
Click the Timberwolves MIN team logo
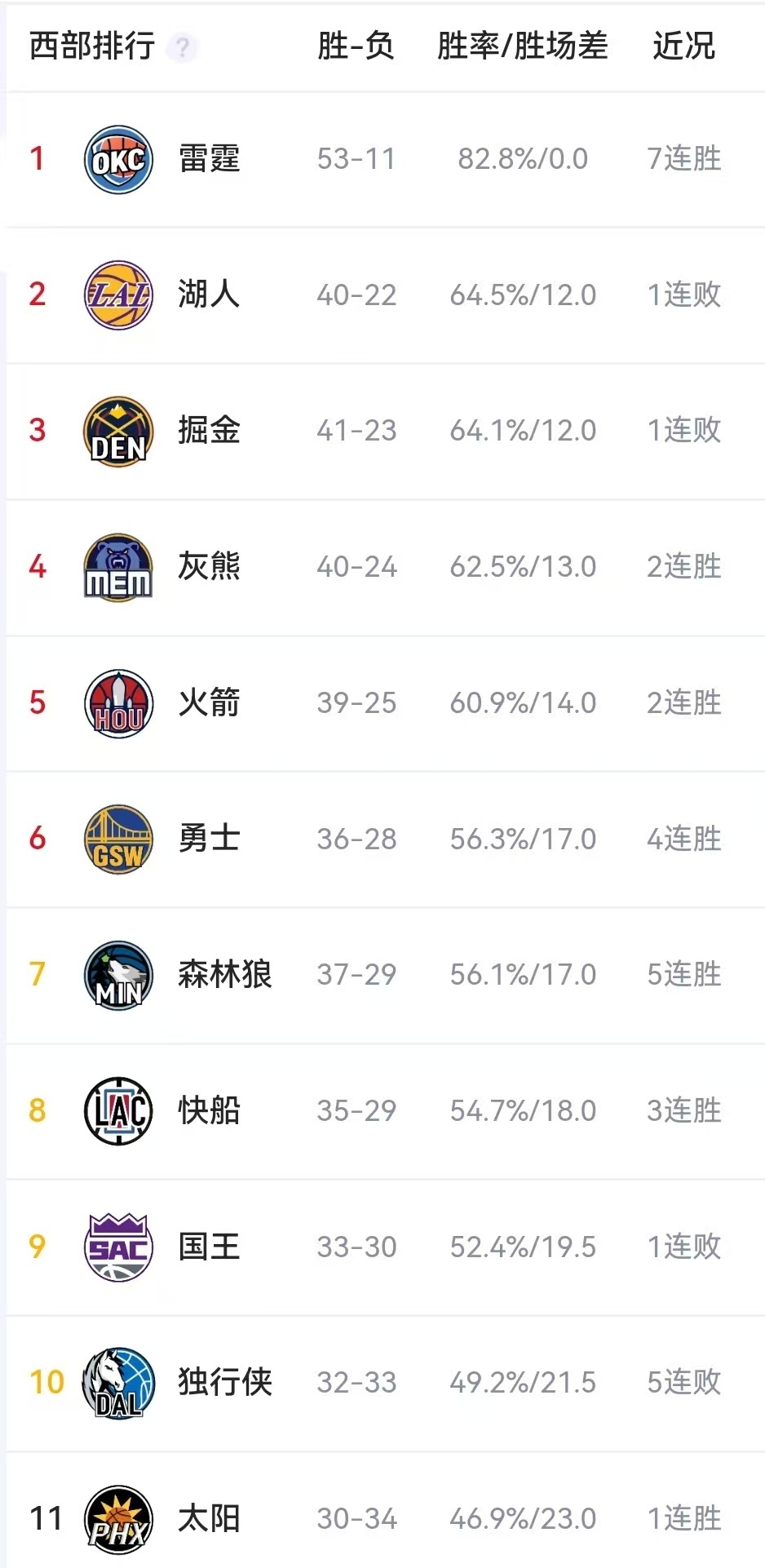coord(117,975)
